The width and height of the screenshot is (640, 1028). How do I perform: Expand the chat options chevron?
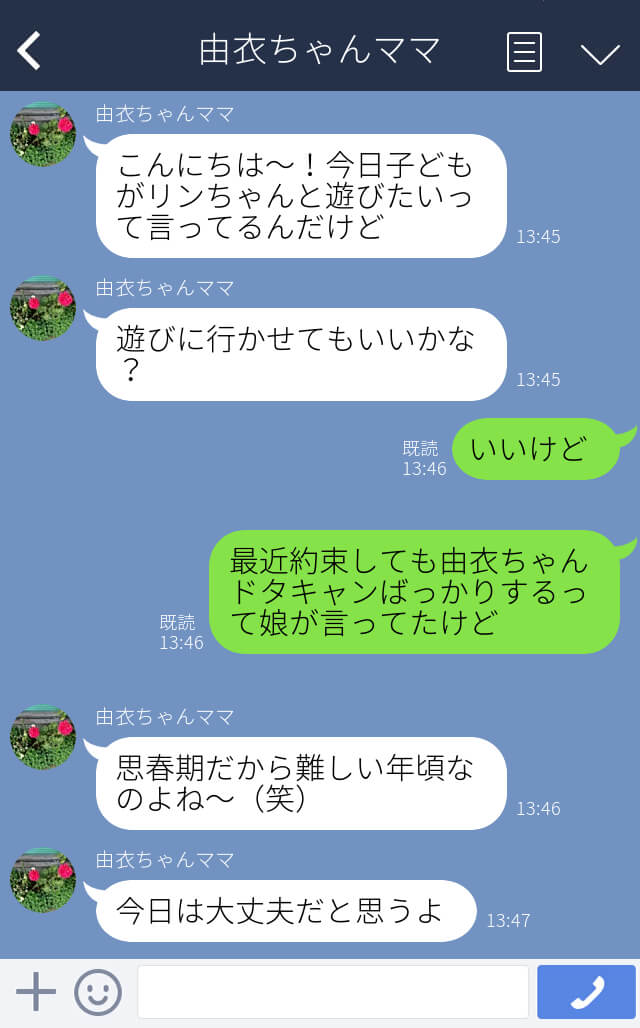[x=600, y=53]
